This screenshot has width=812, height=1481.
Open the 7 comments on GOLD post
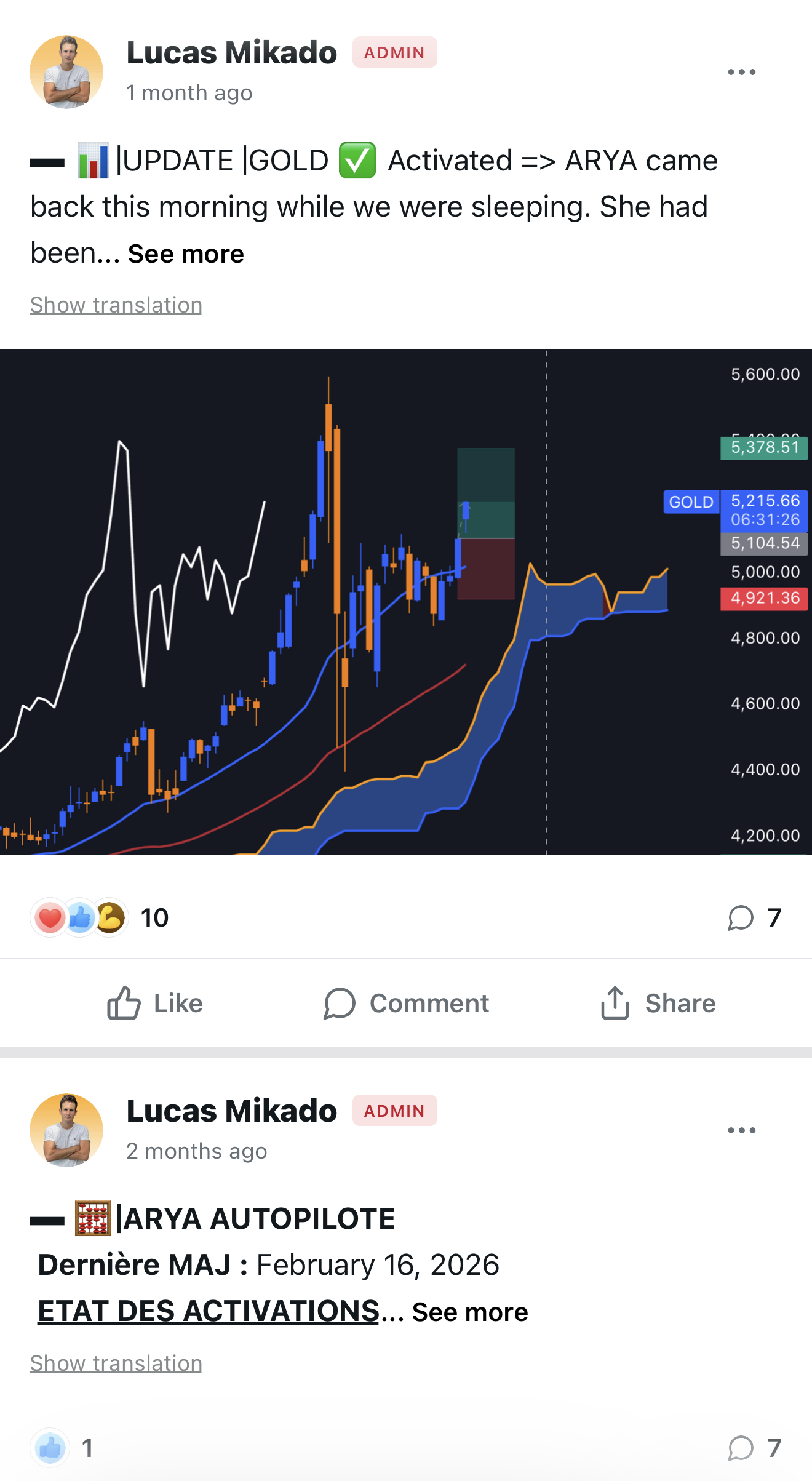pyautogui.click(x=754, y=917)
